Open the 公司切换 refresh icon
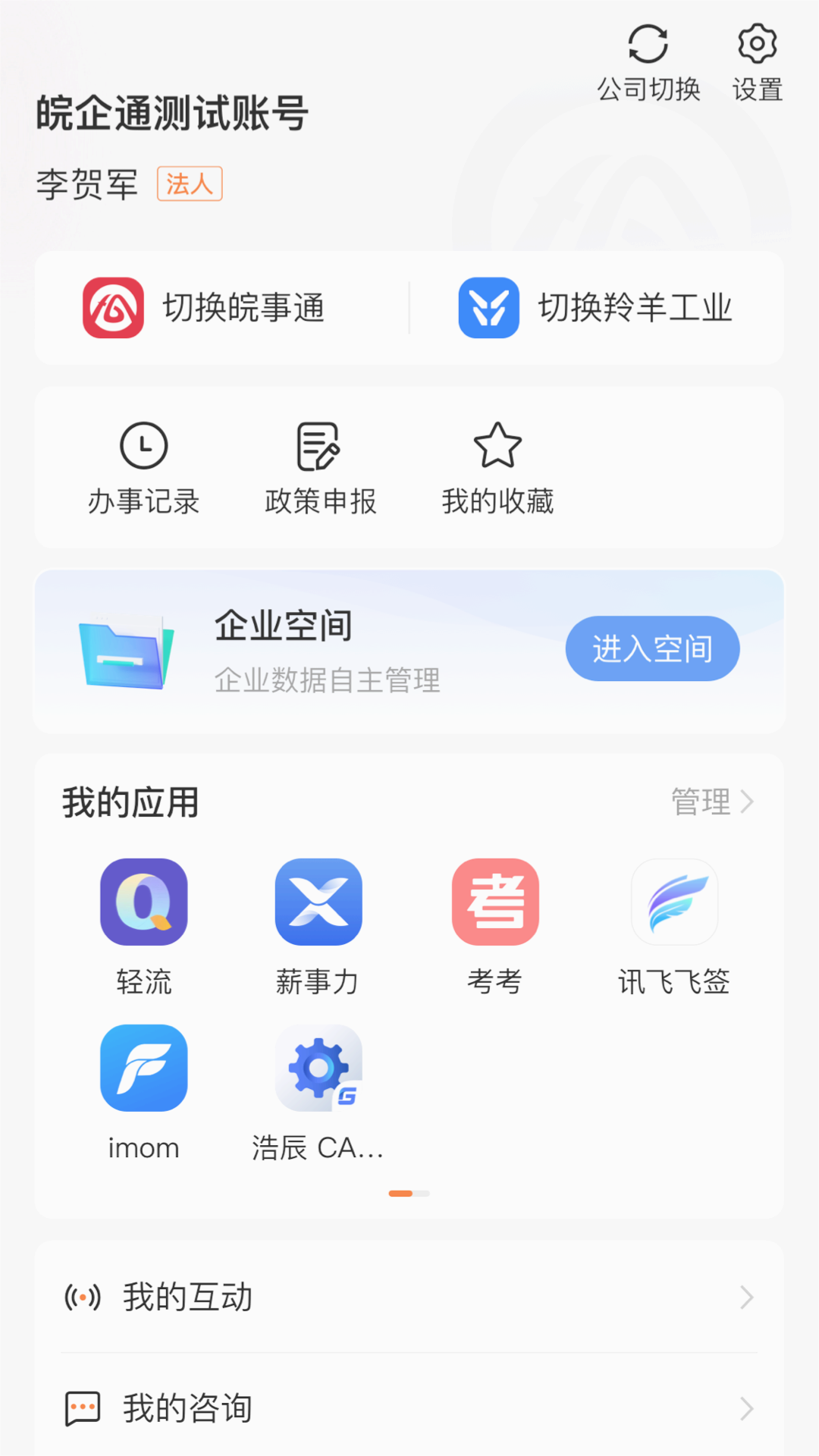 coord(648,47)
